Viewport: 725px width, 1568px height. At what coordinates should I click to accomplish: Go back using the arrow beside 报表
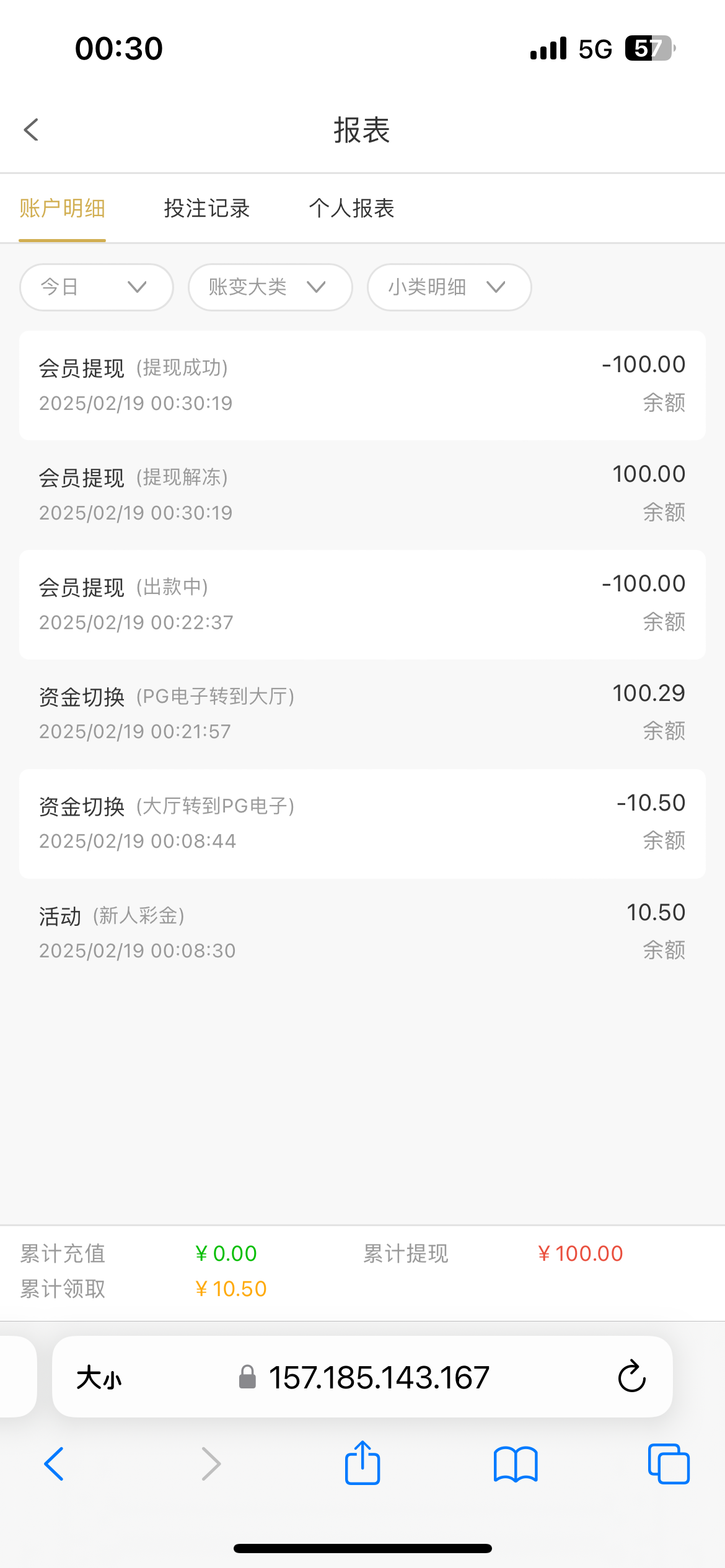31,130
